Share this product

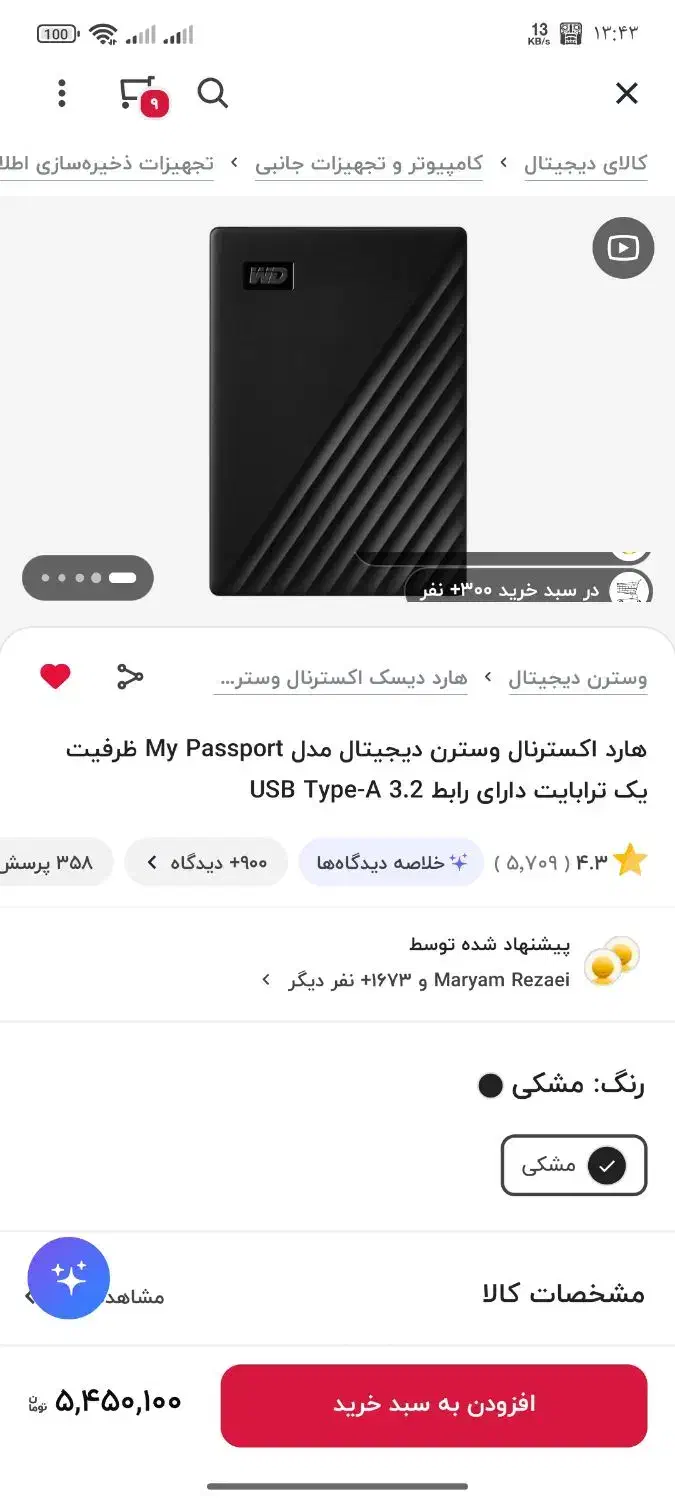[x=130, y=677]
